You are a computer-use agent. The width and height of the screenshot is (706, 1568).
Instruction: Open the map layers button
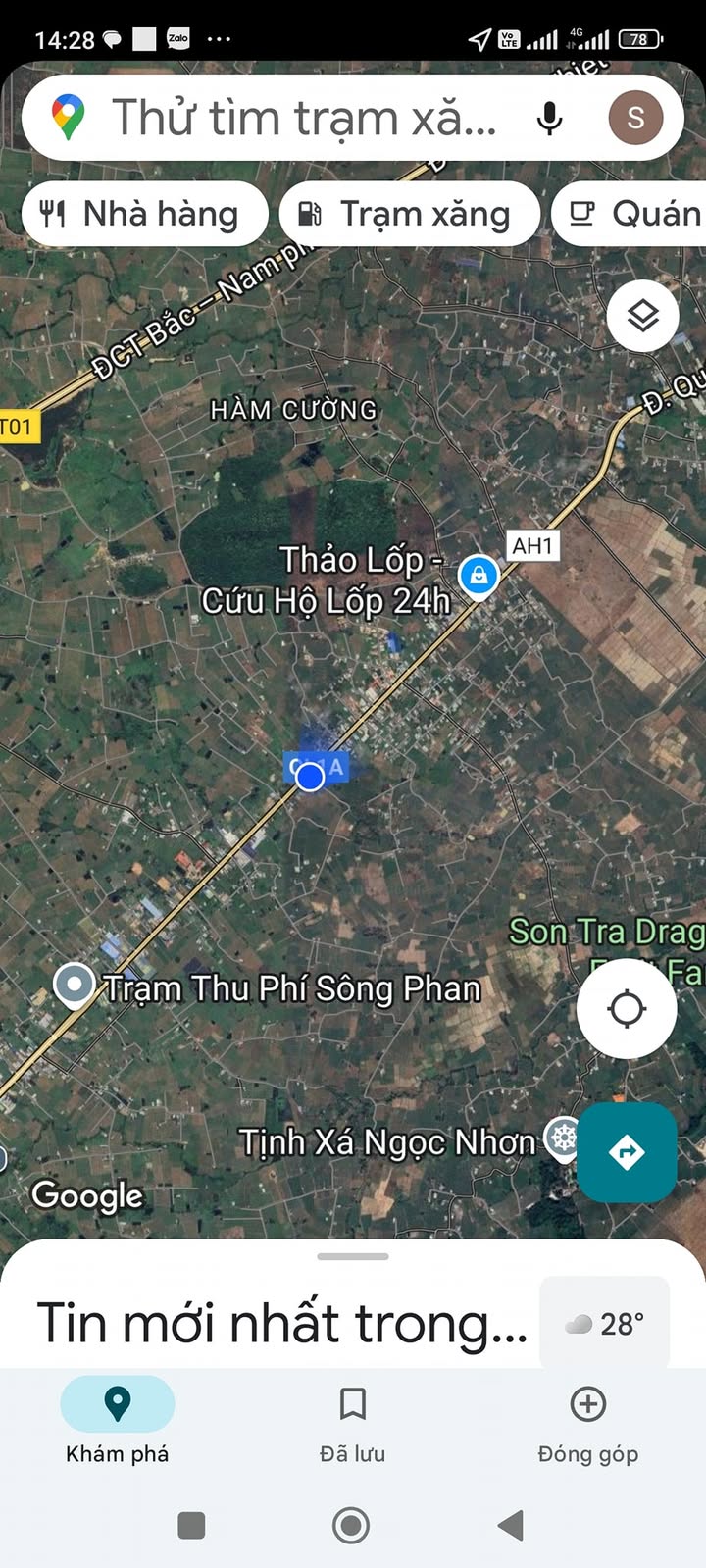tap(642, 317)
